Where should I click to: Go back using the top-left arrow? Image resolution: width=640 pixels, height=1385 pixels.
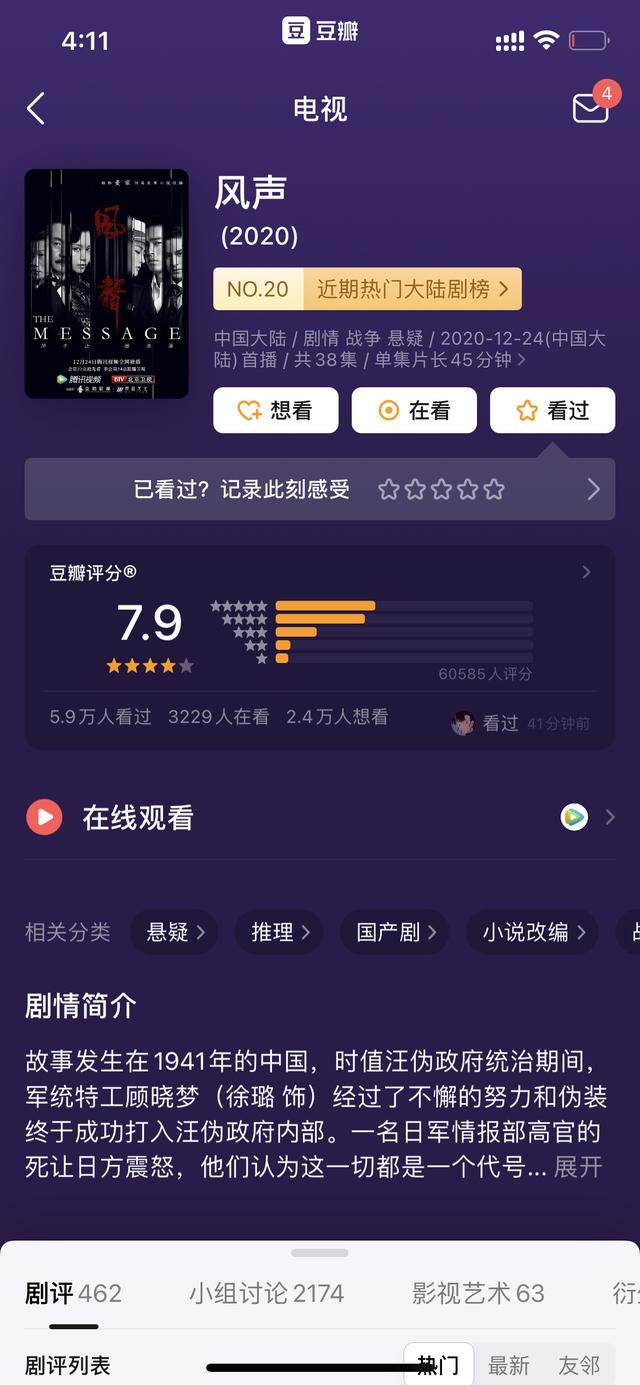click(x=36, y=108)
